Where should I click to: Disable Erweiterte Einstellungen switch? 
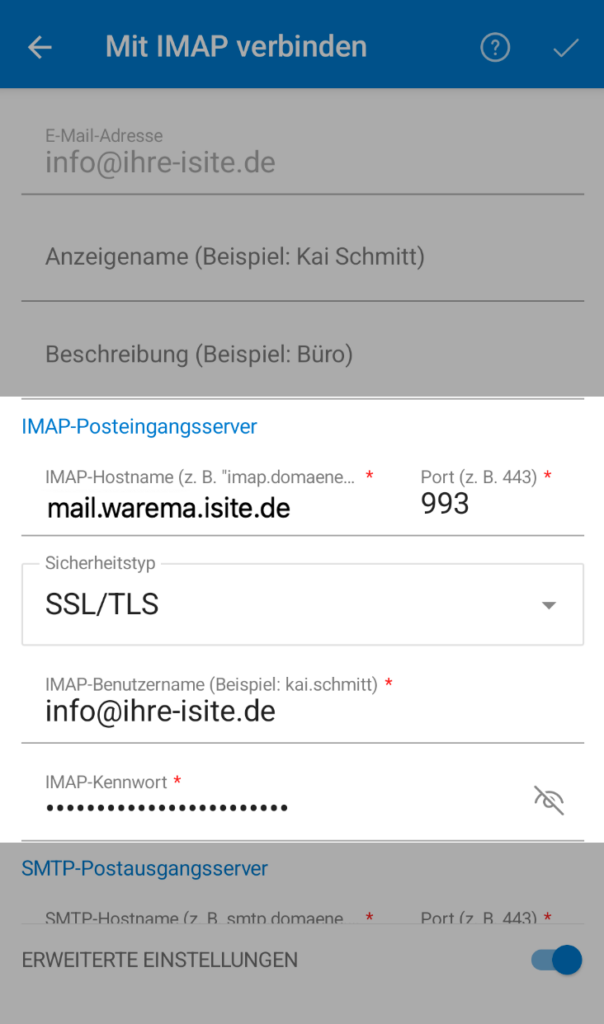(x=556, y=960)
